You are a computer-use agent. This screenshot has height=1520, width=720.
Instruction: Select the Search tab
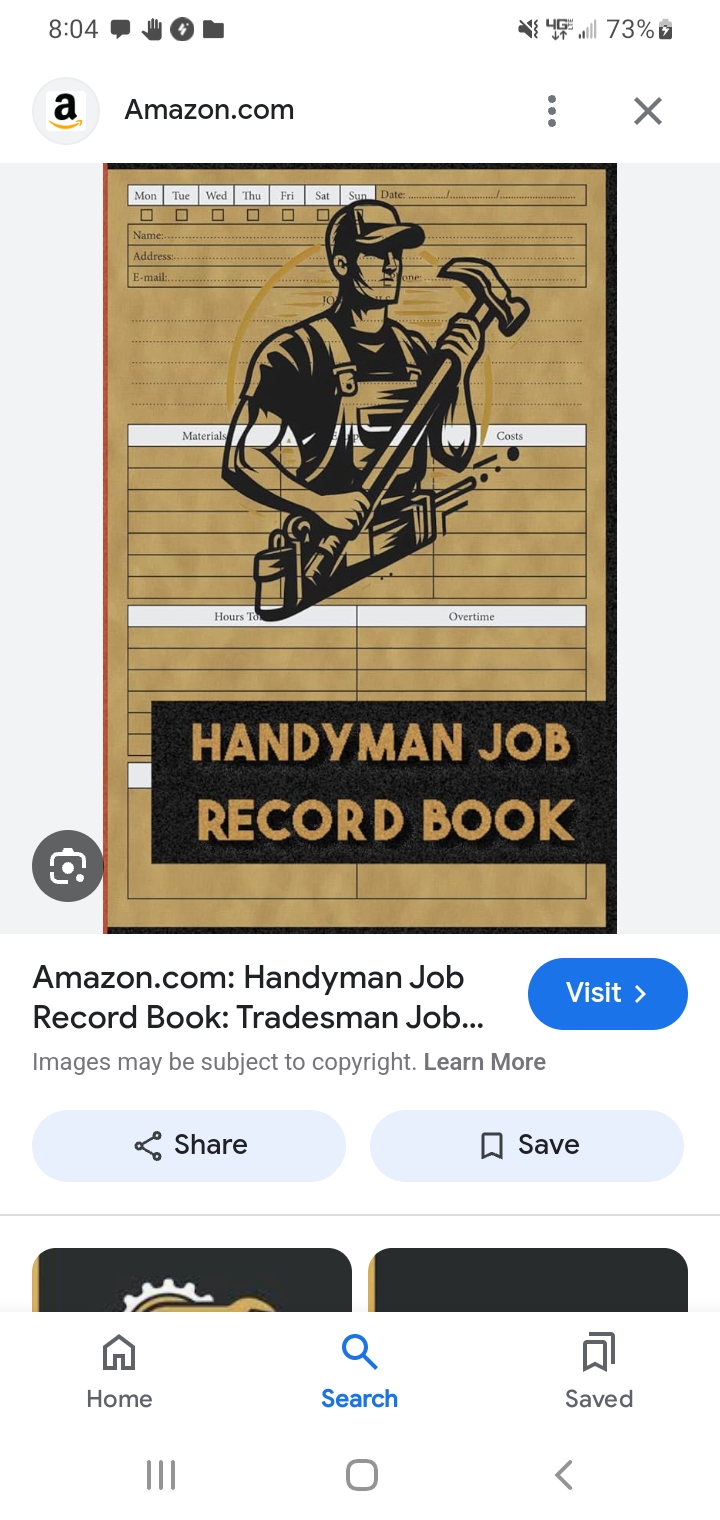click(359, 1373)
